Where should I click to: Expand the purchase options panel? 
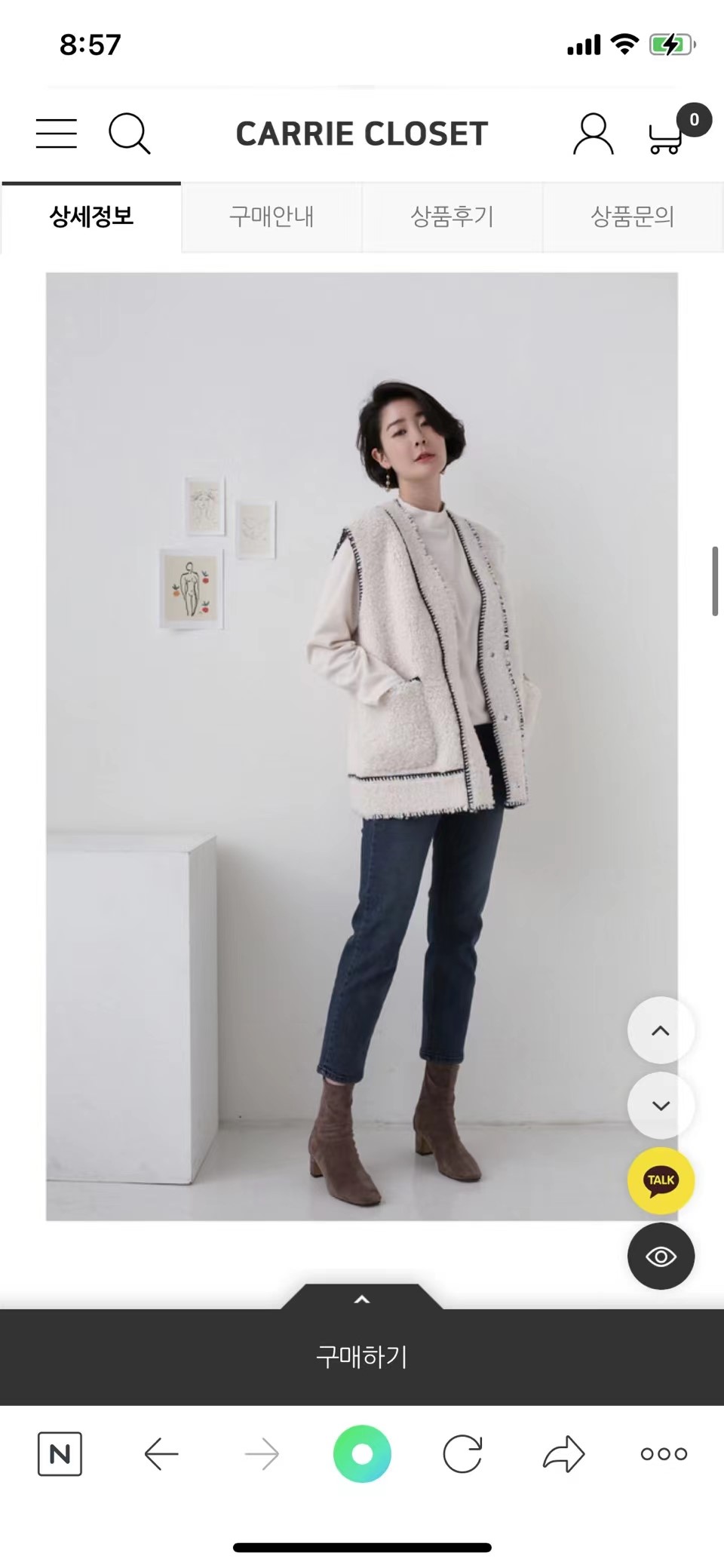[x=362, y=1299]
